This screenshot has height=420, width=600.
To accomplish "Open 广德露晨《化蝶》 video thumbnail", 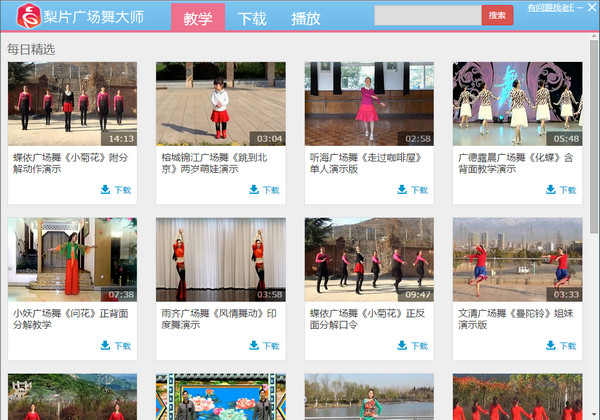I will [x=517, y=104].
